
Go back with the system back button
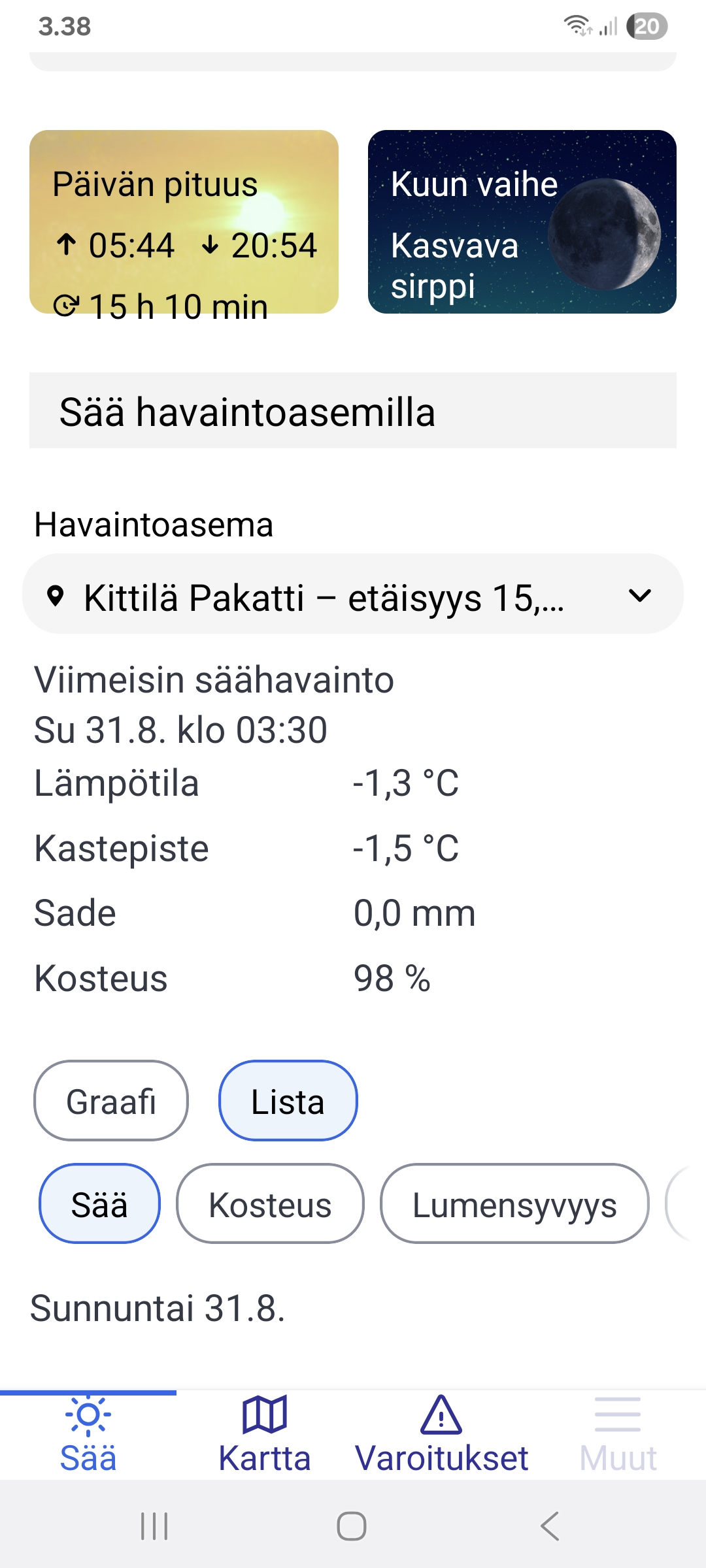tap(550, 1526)
